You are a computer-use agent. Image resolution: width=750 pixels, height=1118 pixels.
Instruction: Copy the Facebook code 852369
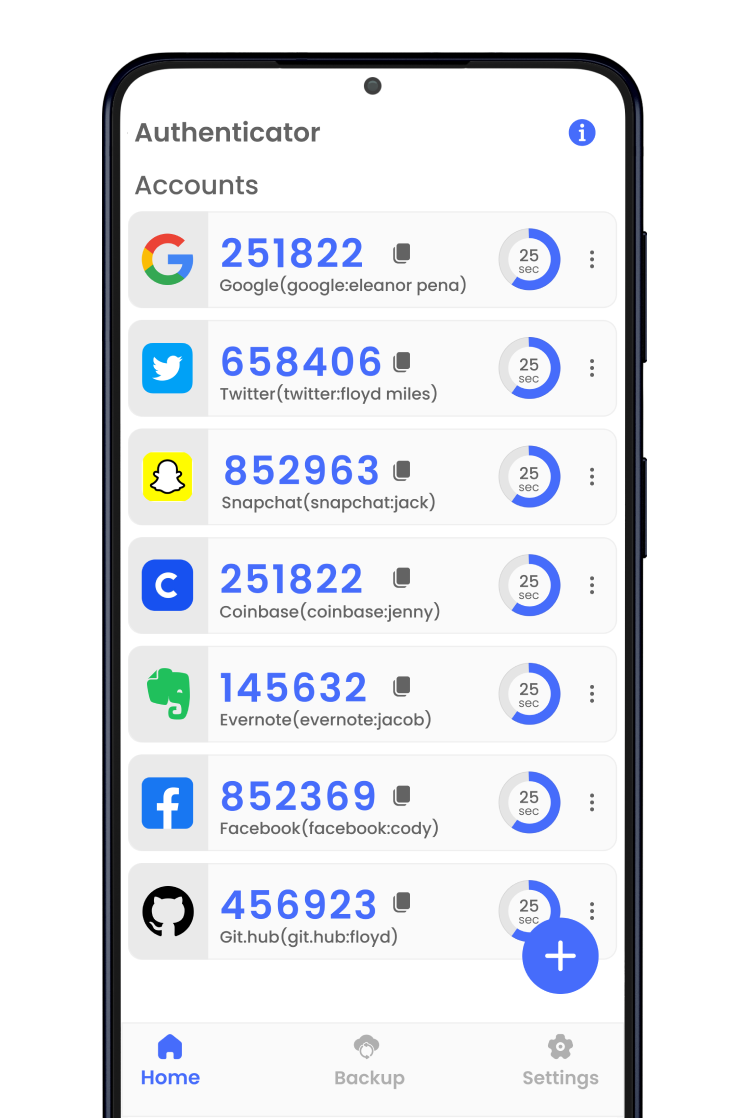402,795
